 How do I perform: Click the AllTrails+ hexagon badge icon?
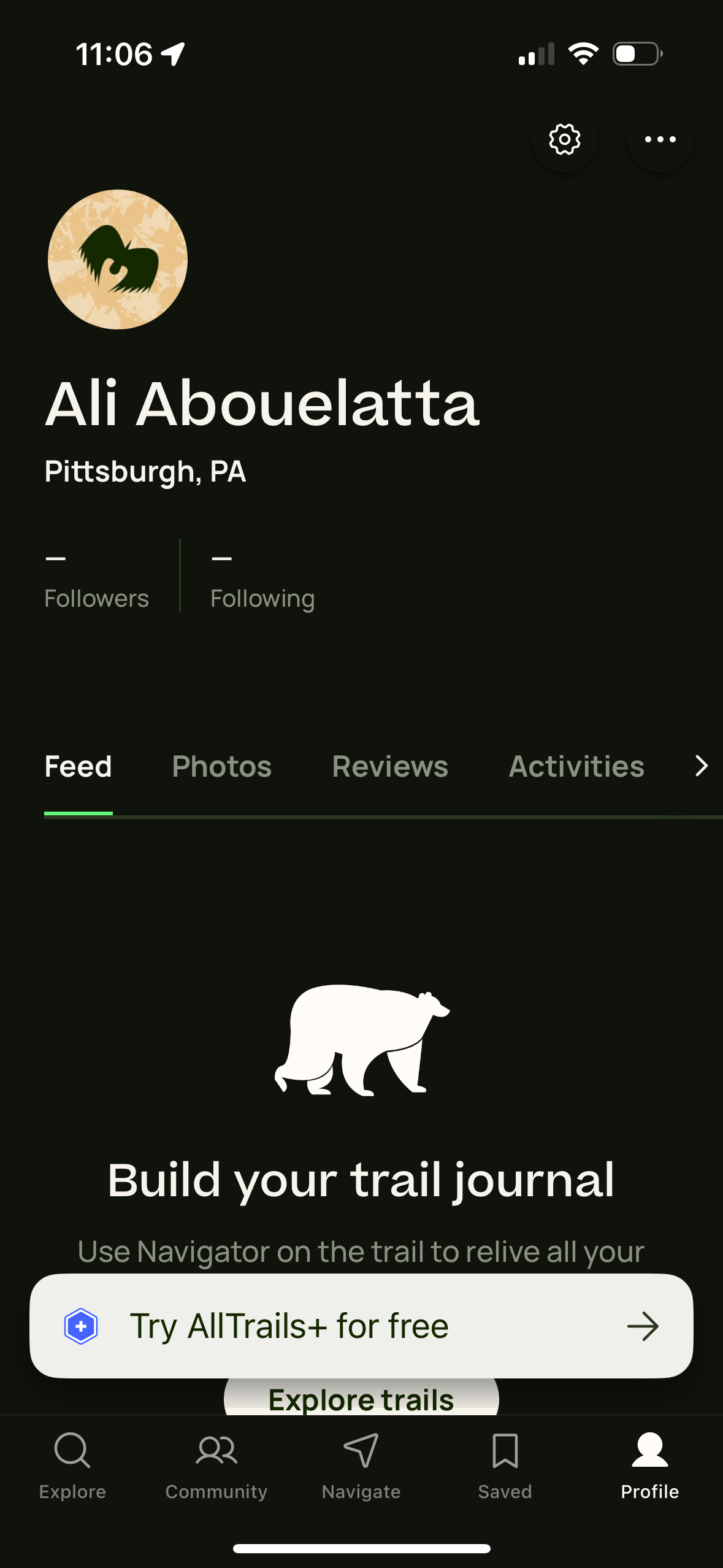coord(82,1325)
